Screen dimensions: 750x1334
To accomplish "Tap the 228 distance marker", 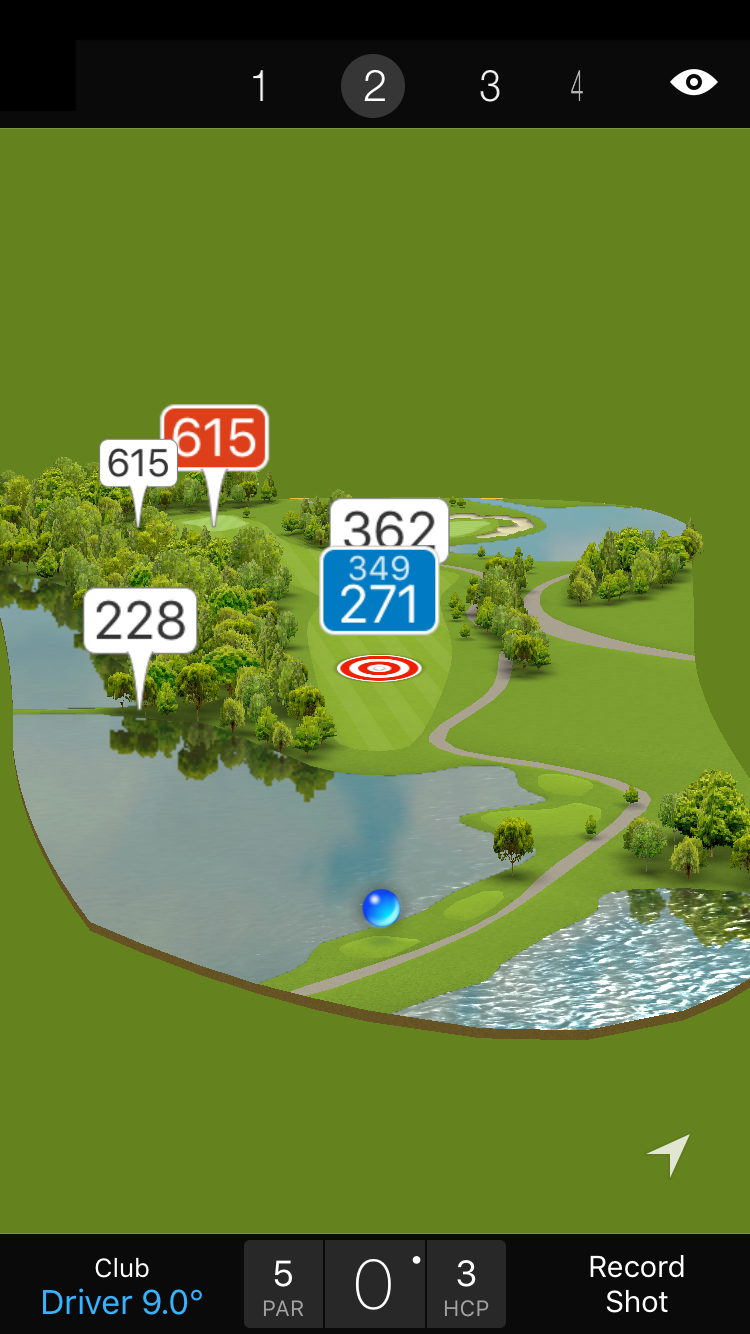I will (x=140, y=621).
